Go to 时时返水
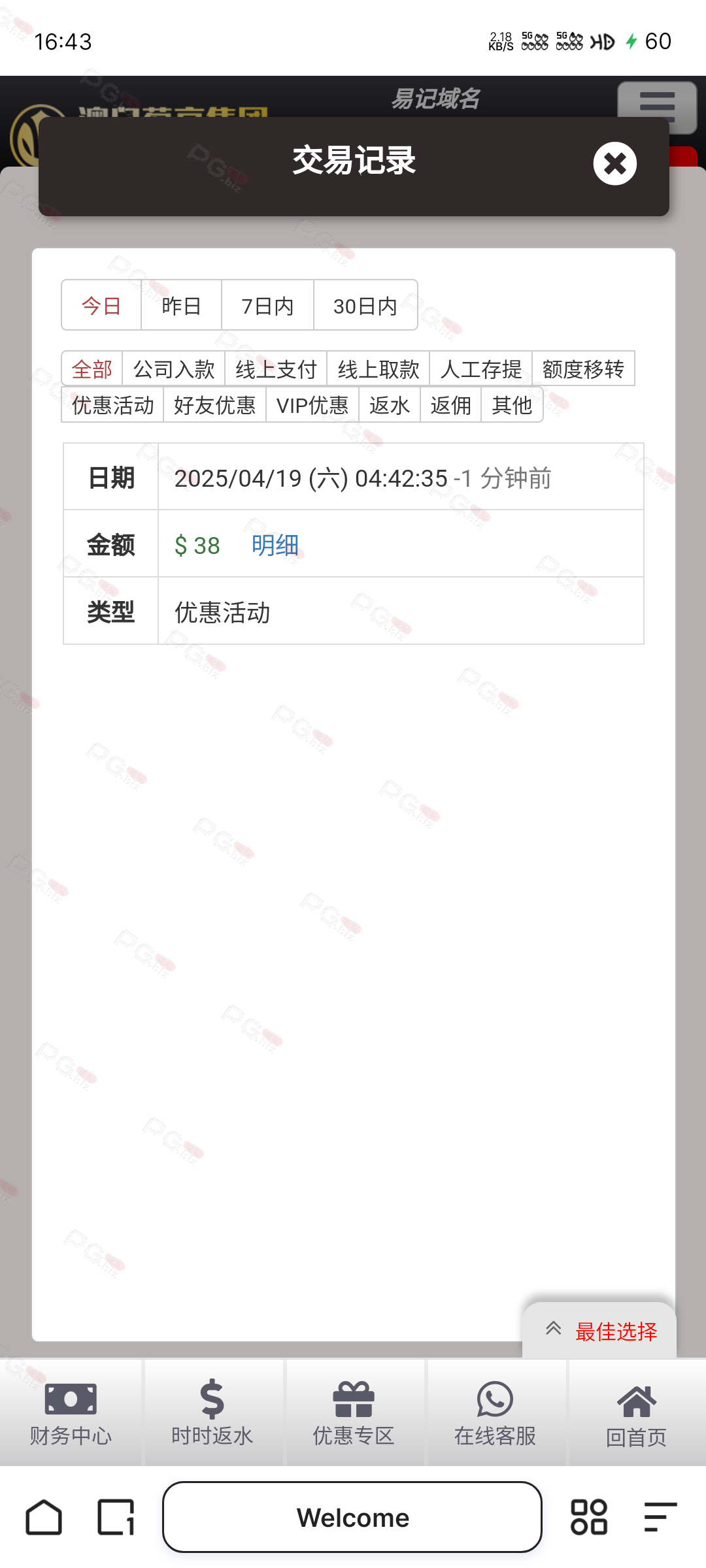The image size is (706, 1568). [x=212, y=1413]
